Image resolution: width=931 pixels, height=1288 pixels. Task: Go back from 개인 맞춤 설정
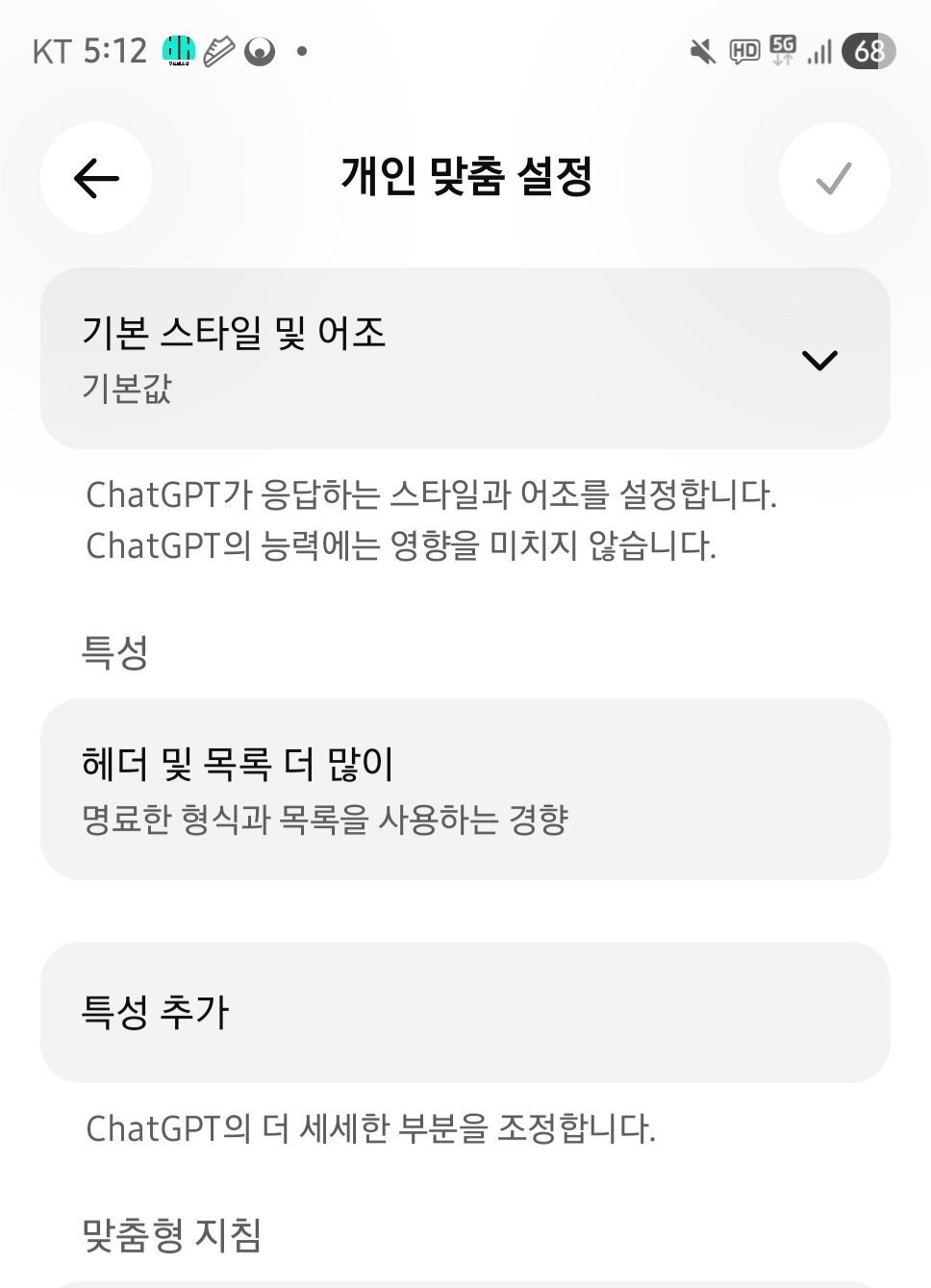[96, 178]
